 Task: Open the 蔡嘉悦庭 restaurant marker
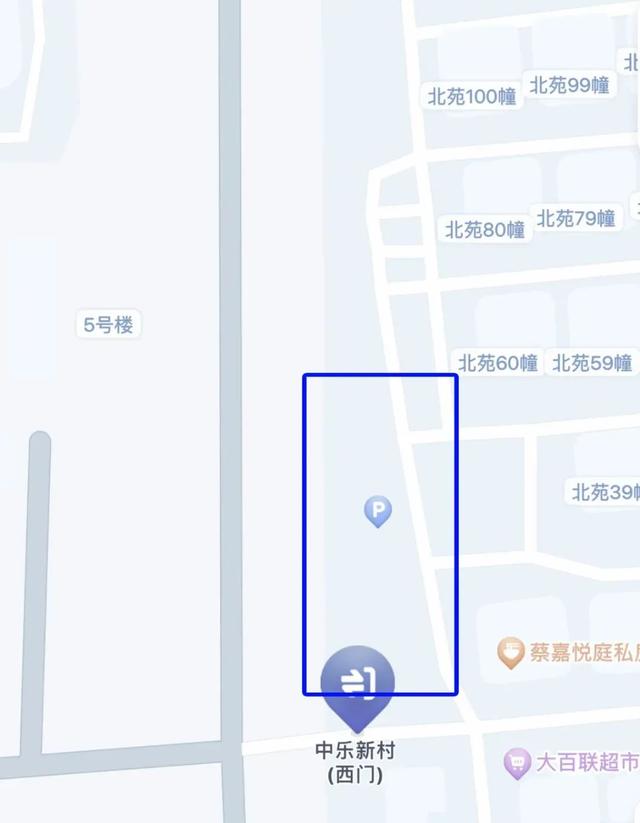click(512, 654)
